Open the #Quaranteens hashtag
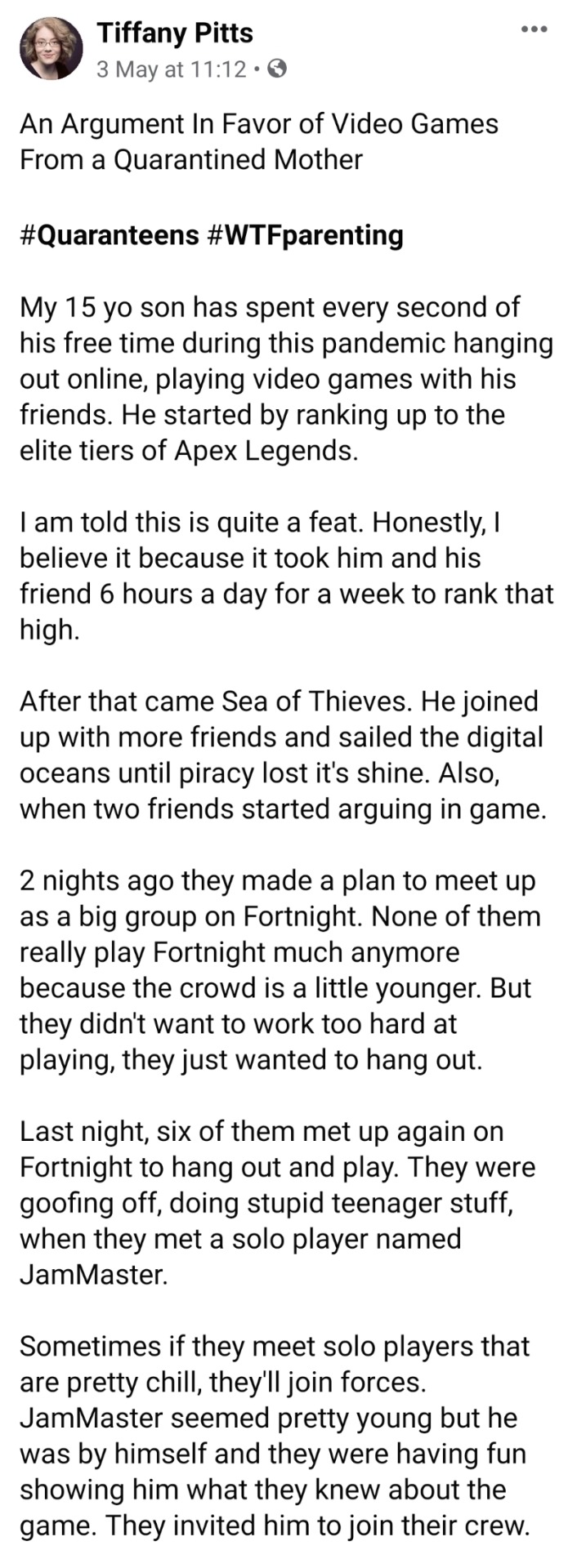Screen dimensions: 577x1568 110,235
